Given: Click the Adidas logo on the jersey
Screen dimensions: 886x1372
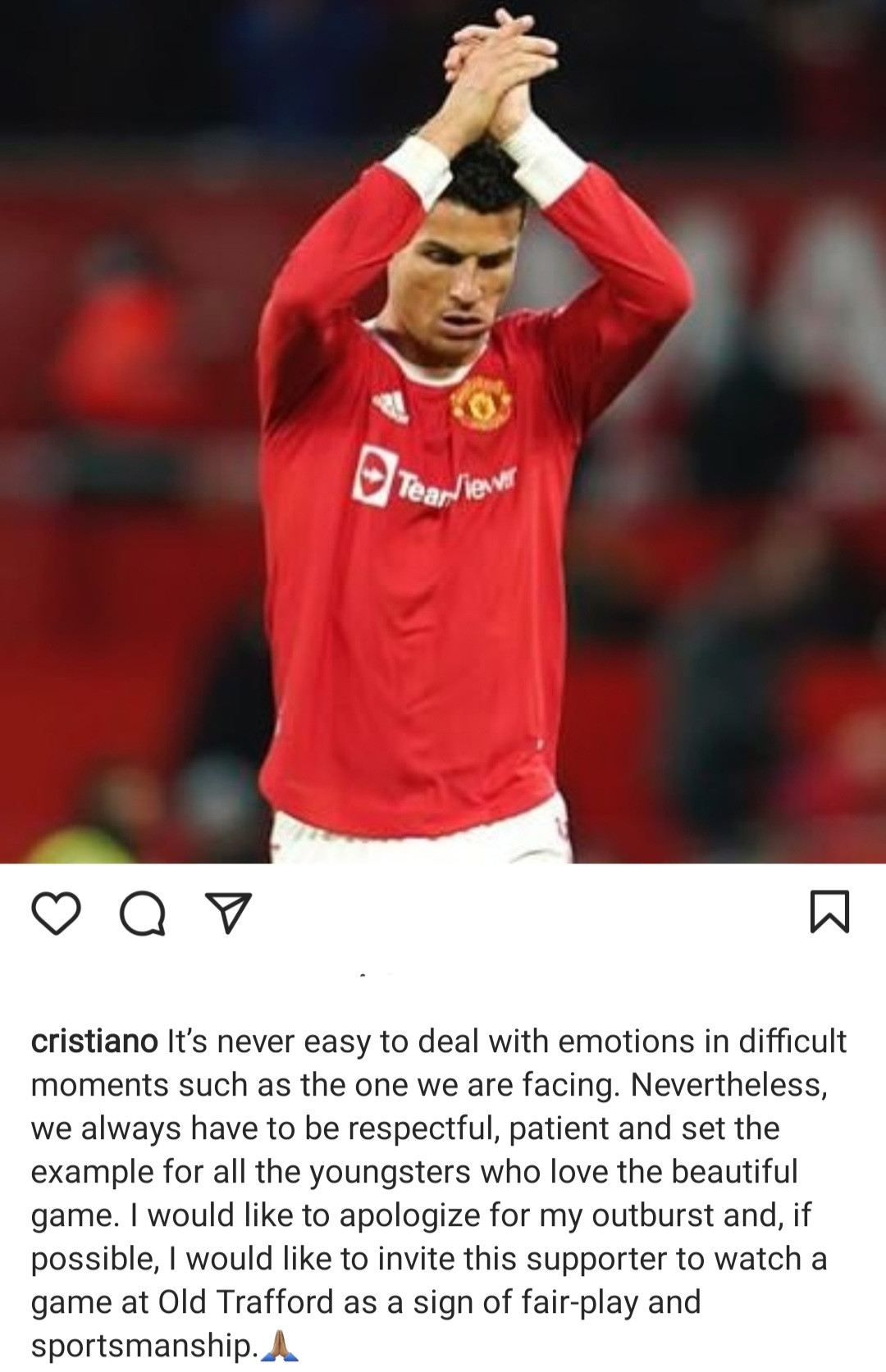Looking at the screenshot, I should tap(391, 403).
